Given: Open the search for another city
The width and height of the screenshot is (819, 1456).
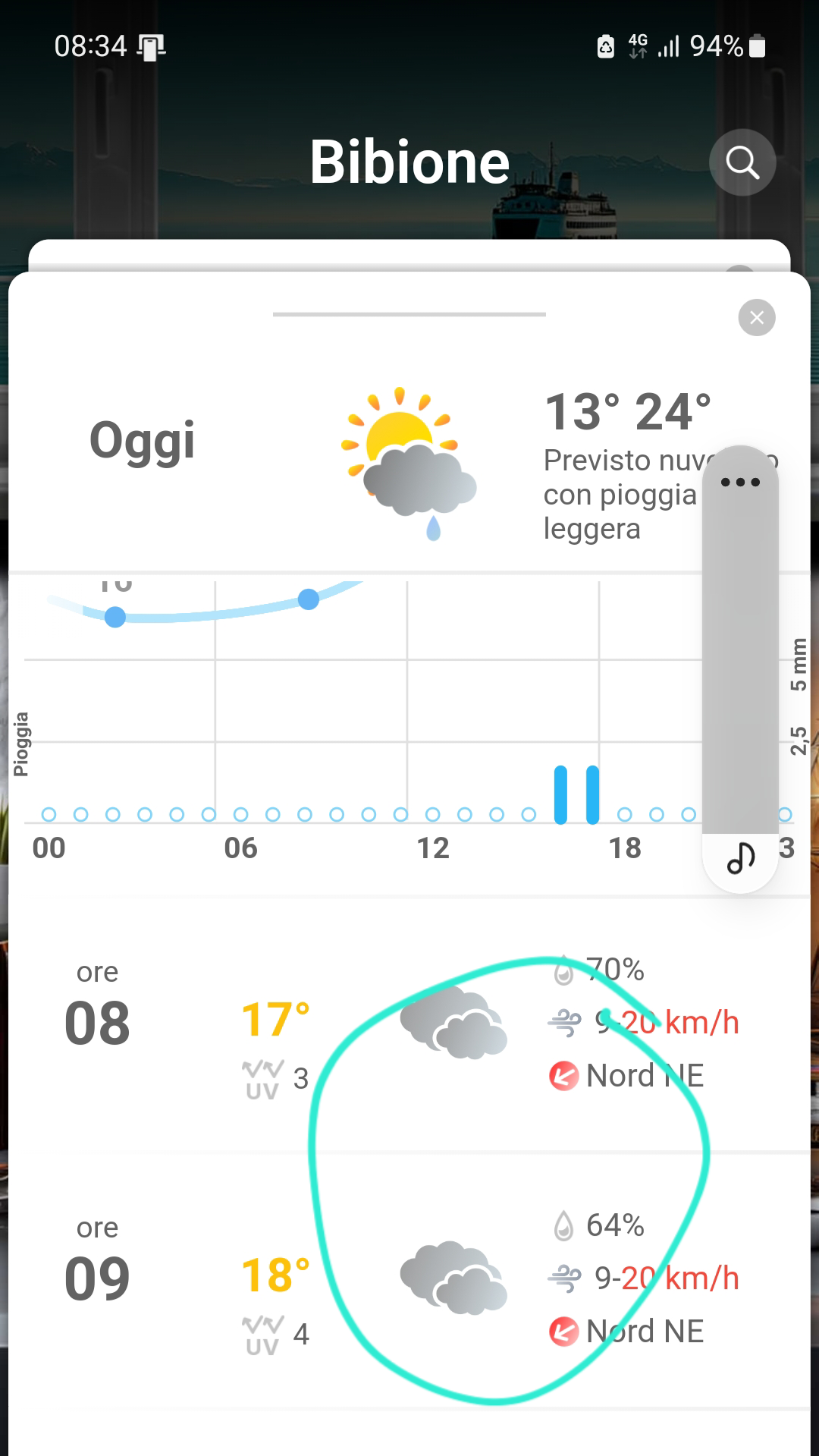Looking at the screenshot, I should click(x=742, y=162).
